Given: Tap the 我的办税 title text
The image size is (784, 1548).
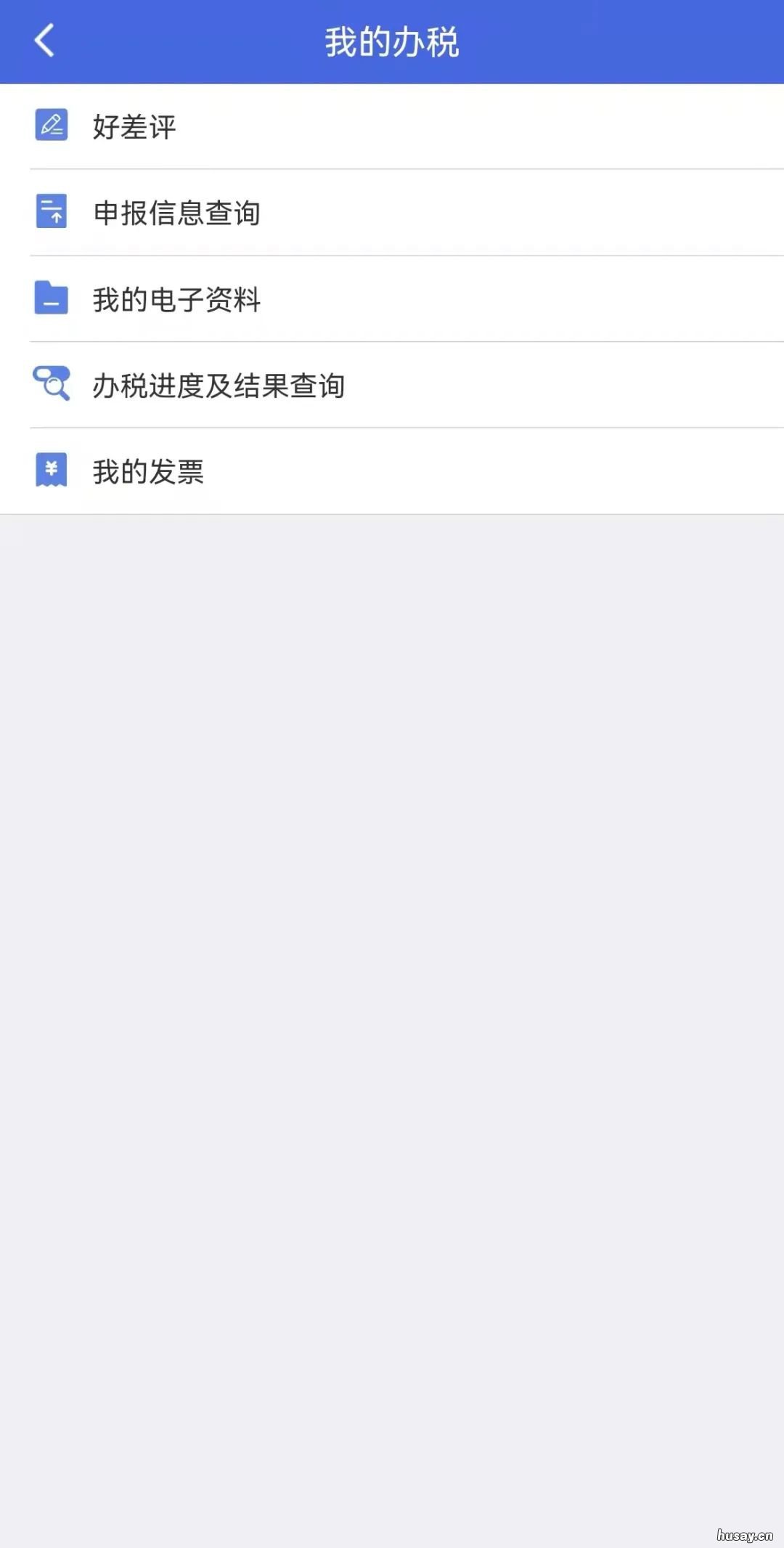Looking at the screenshot, I should tap(392, 41).
